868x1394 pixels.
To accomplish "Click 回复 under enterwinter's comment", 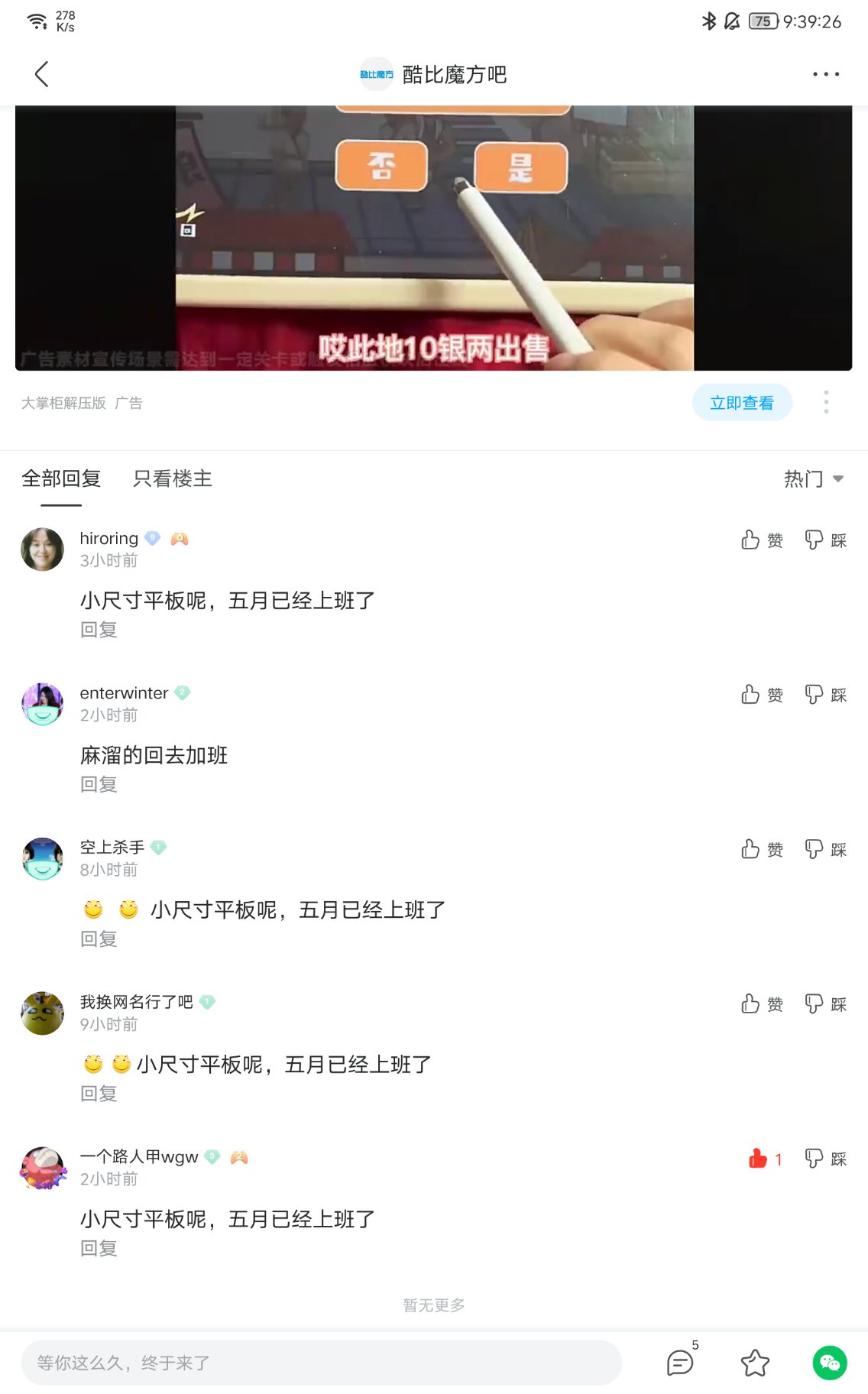I will coord(99,784).
